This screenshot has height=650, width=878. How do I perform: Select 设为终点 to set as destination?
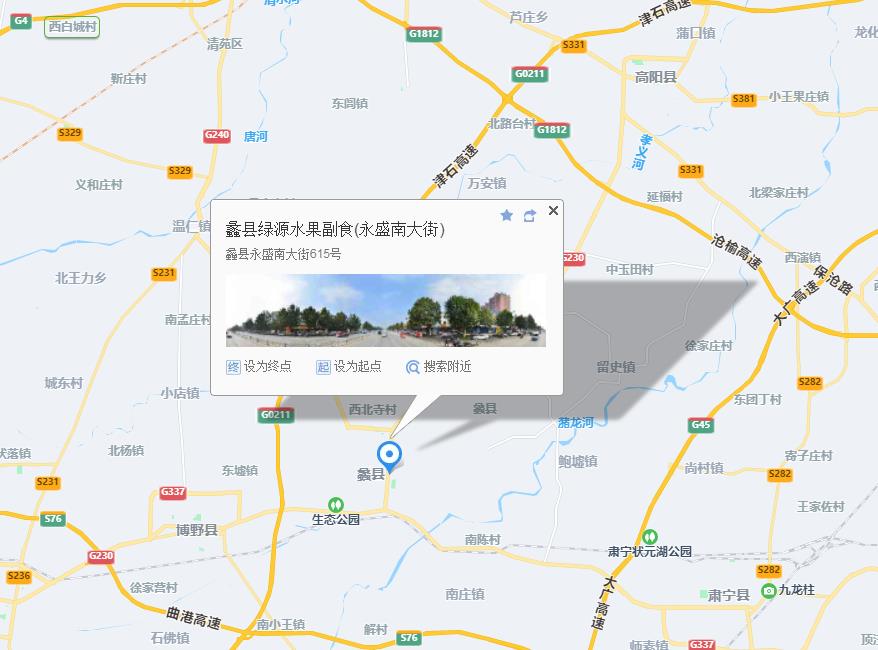point(259,367)
